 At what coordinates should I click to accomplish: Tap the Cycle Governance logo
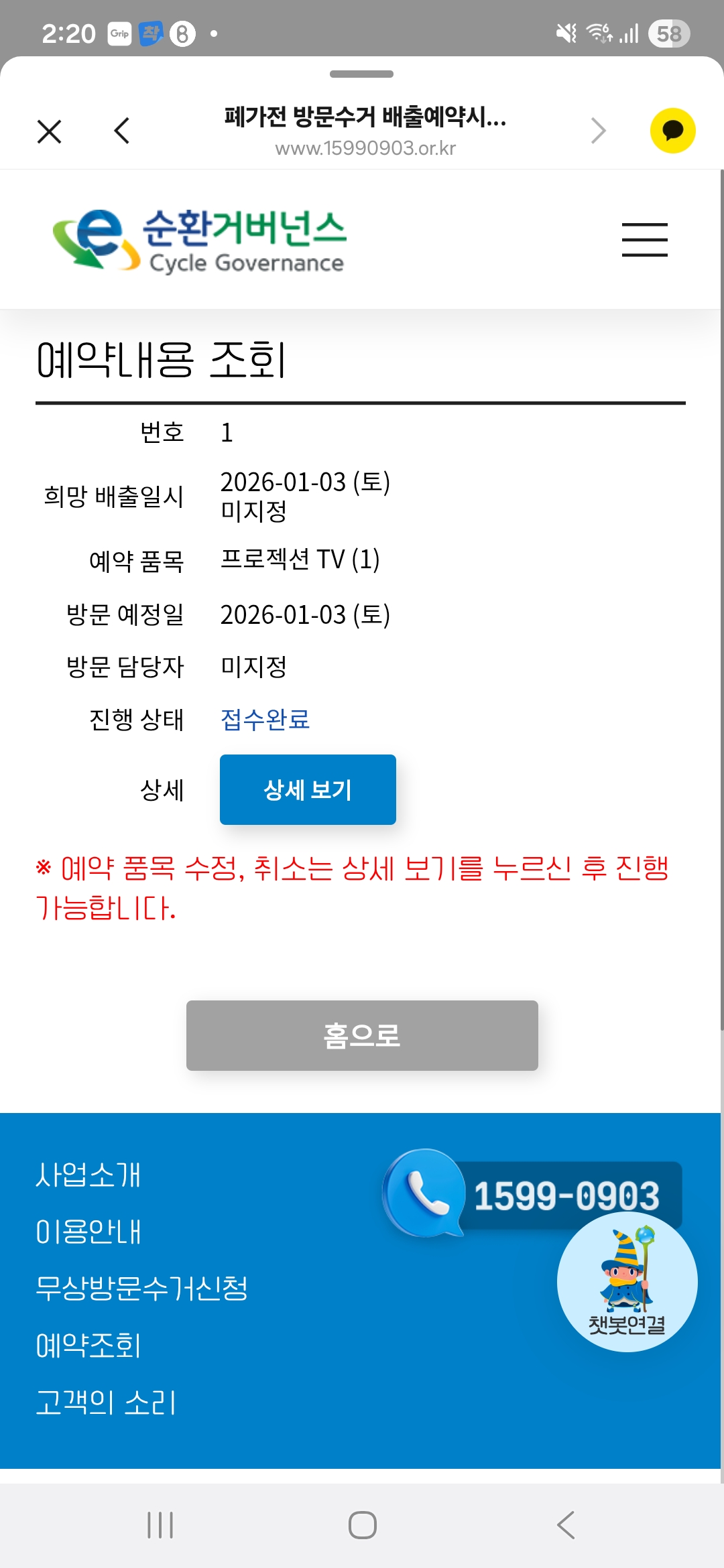(x=200, y=240)
